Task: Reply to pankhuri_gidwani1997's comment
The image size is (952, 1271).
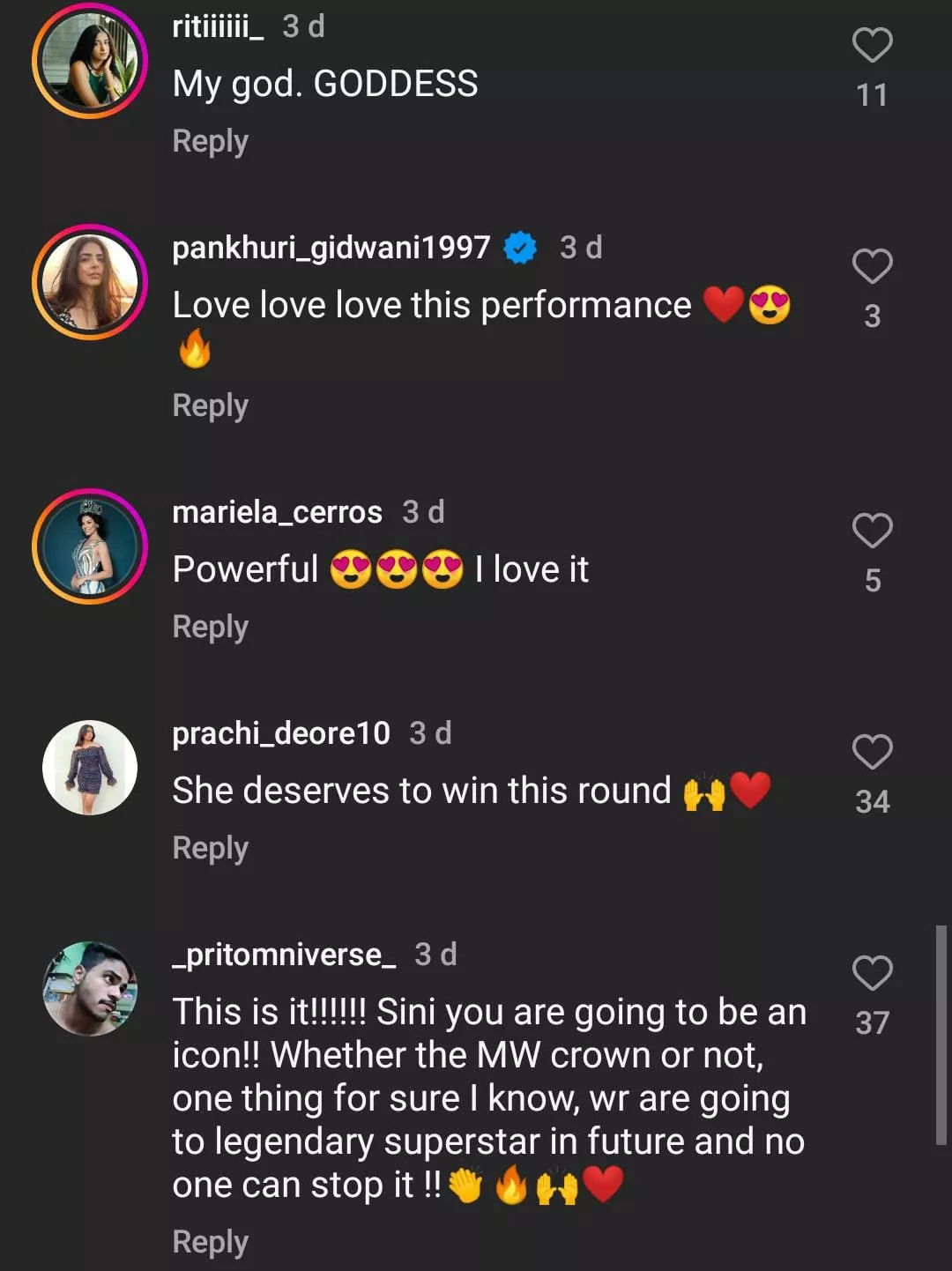Action: click(210, 405)
